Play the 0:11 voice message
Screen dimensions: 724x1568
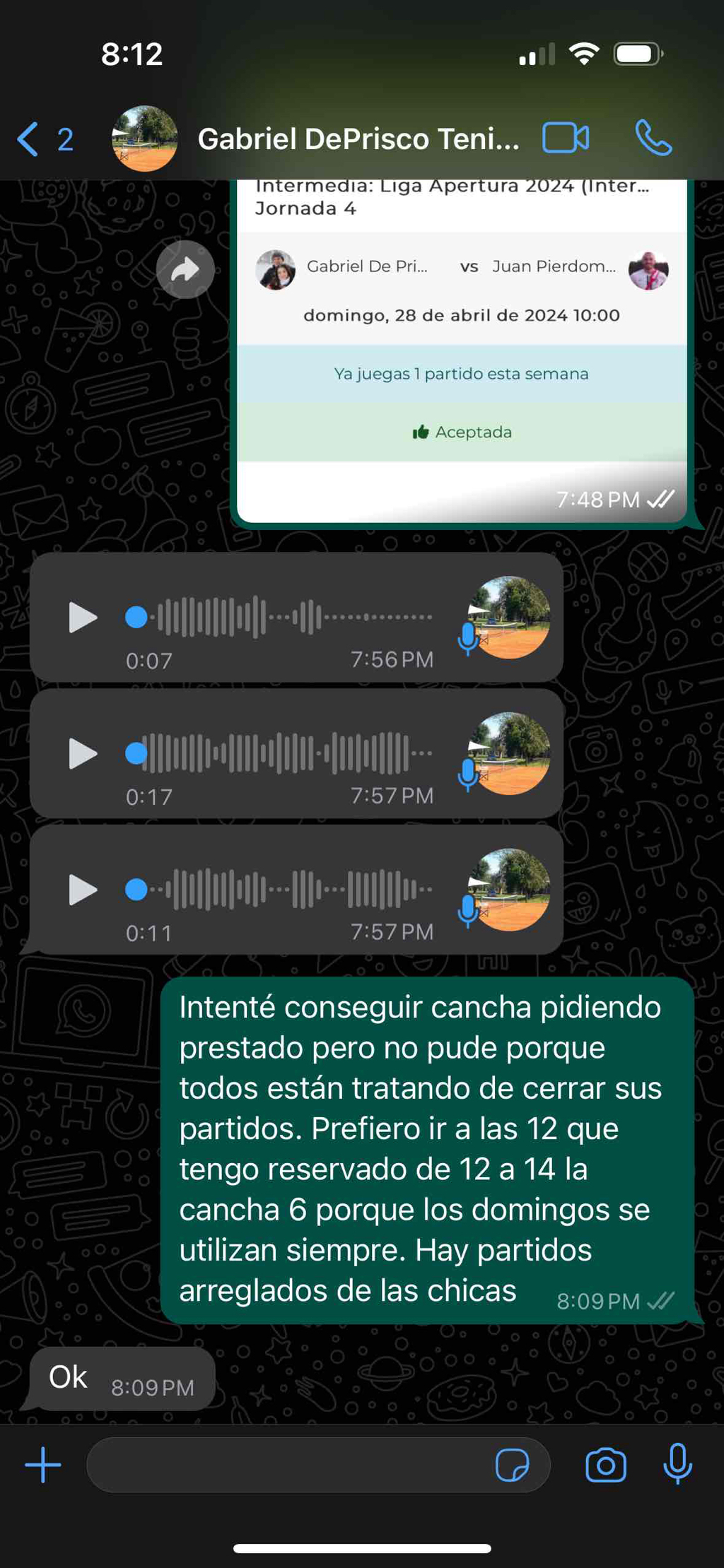83,890
